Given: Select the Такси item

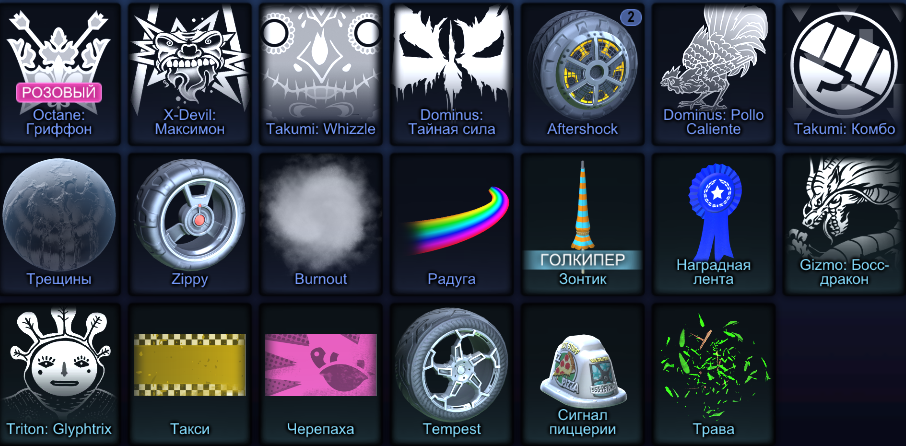Looking at the screenshot, I should coord(190,370).
